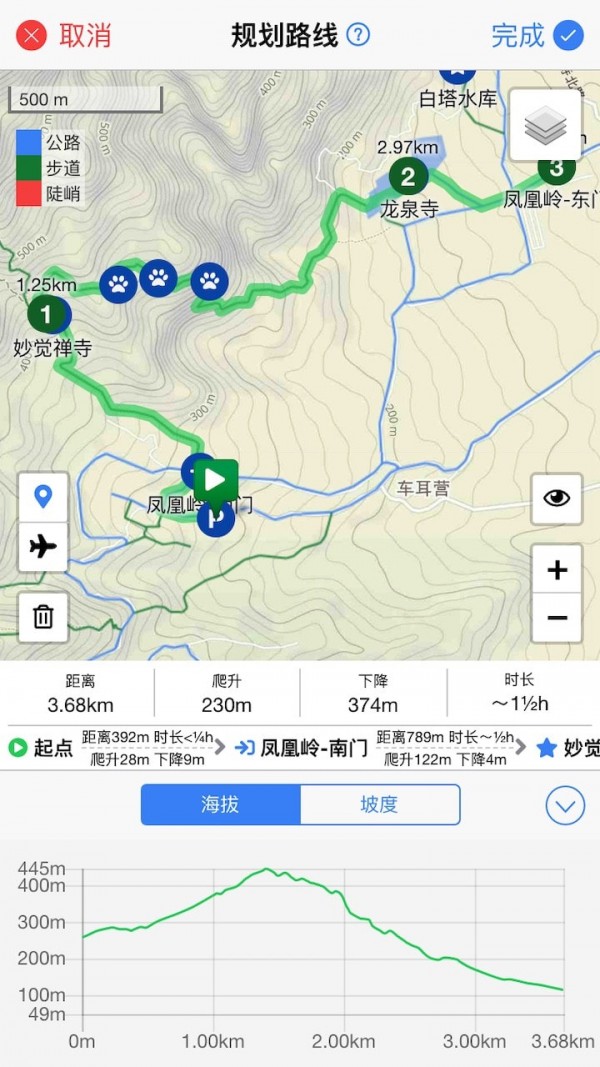The height and width of the screenshot is (1067, 600).
Task: Select waypoint 3 凤凰岭-东门 on map
Action: tap(556, 168)
